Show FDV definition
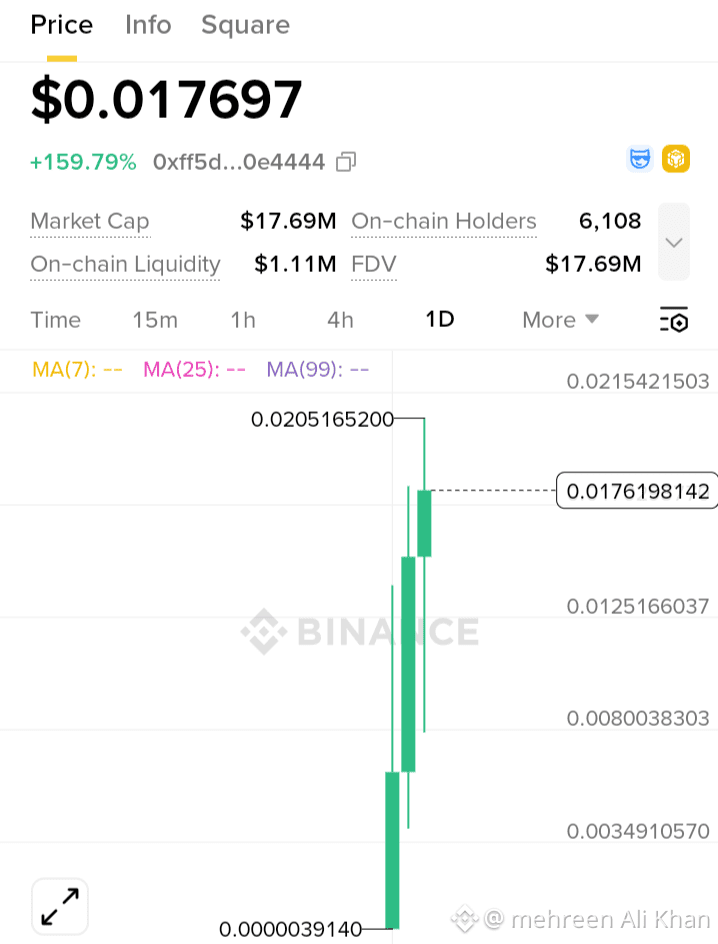 (374, 264)
